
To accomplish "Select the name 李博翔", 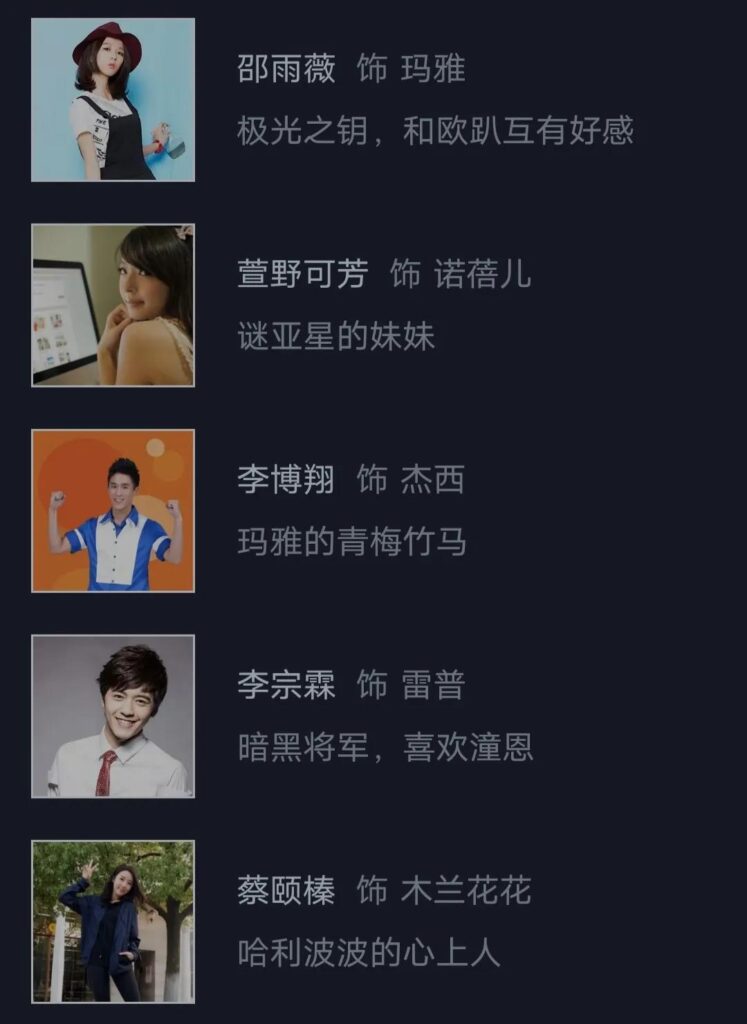I will (285, 480).
